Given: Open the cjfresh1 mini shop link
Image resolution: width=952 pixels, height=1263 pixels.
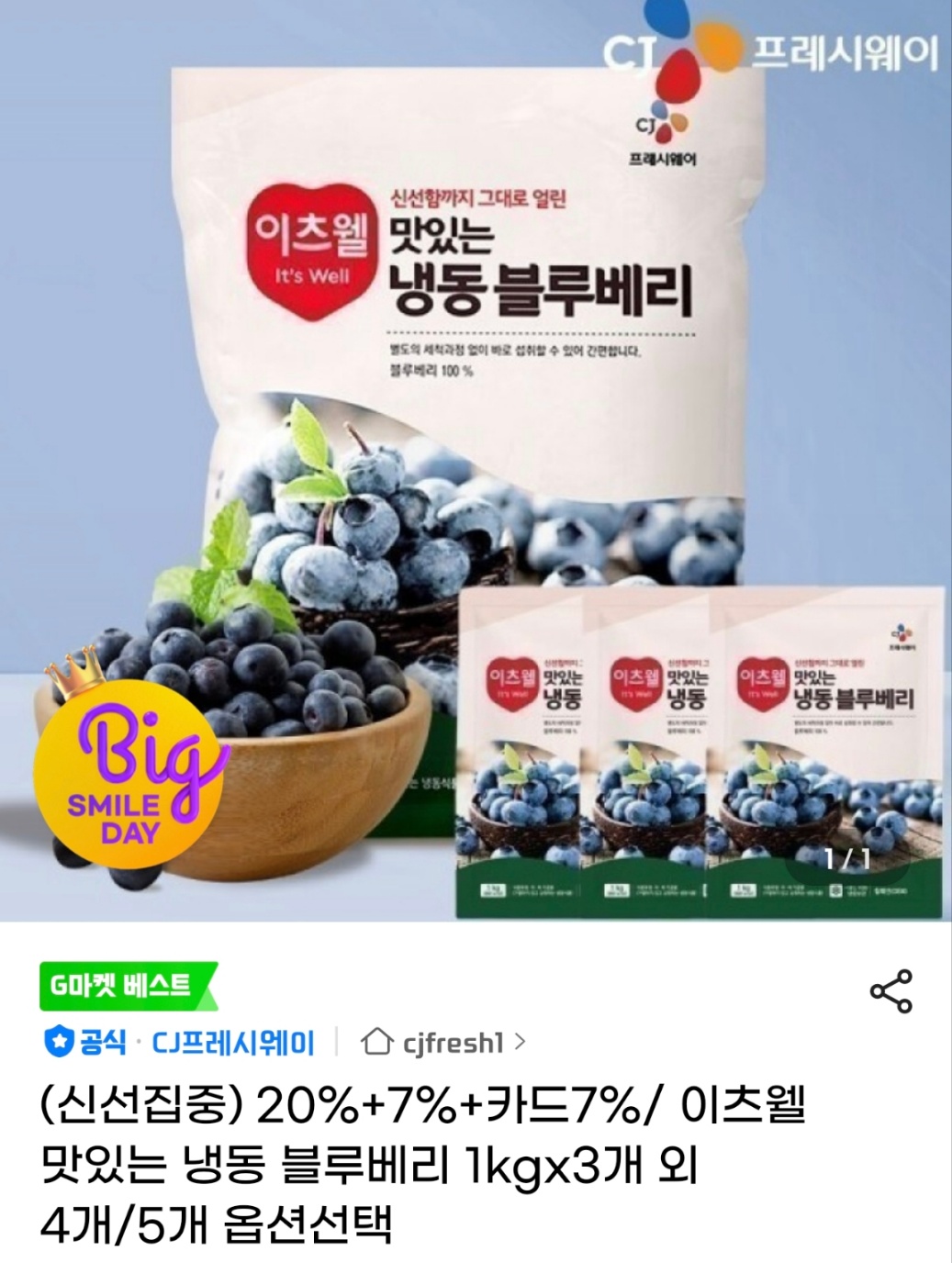Looking at the screenshot, I should tap(443, 1042).
